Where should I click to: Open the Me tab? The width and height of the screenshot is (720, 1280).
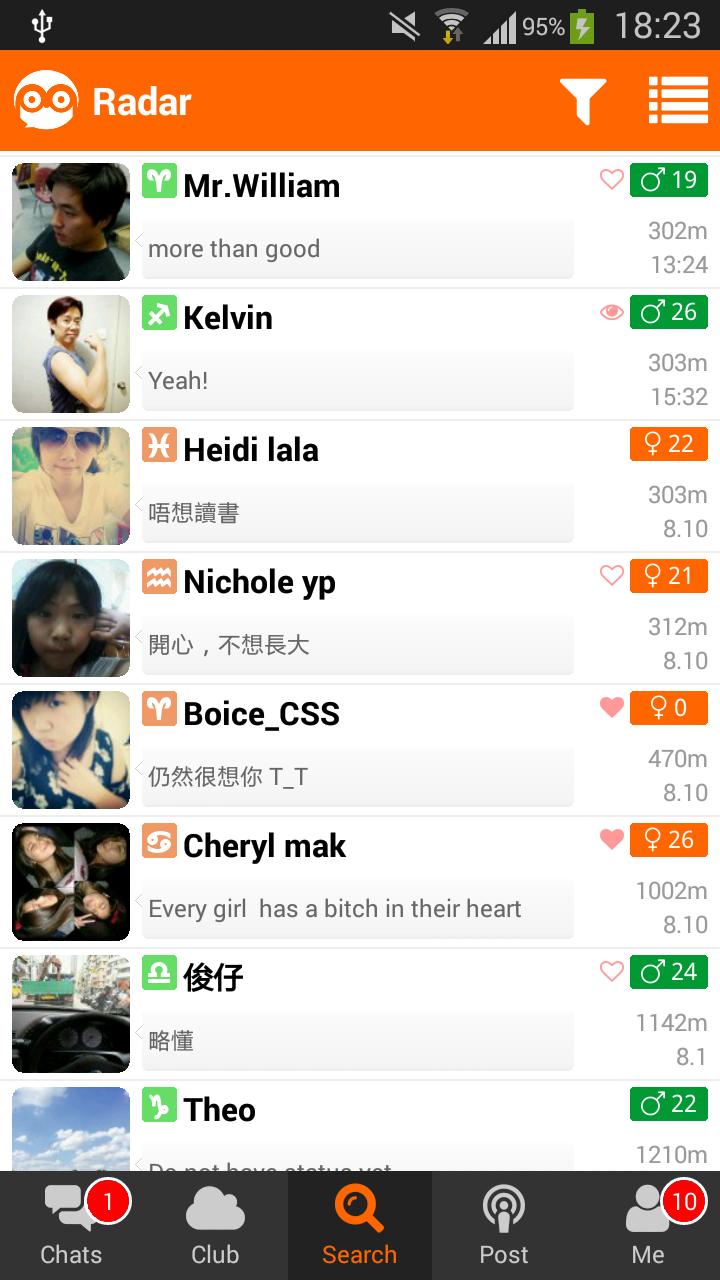coord(648,1226)
